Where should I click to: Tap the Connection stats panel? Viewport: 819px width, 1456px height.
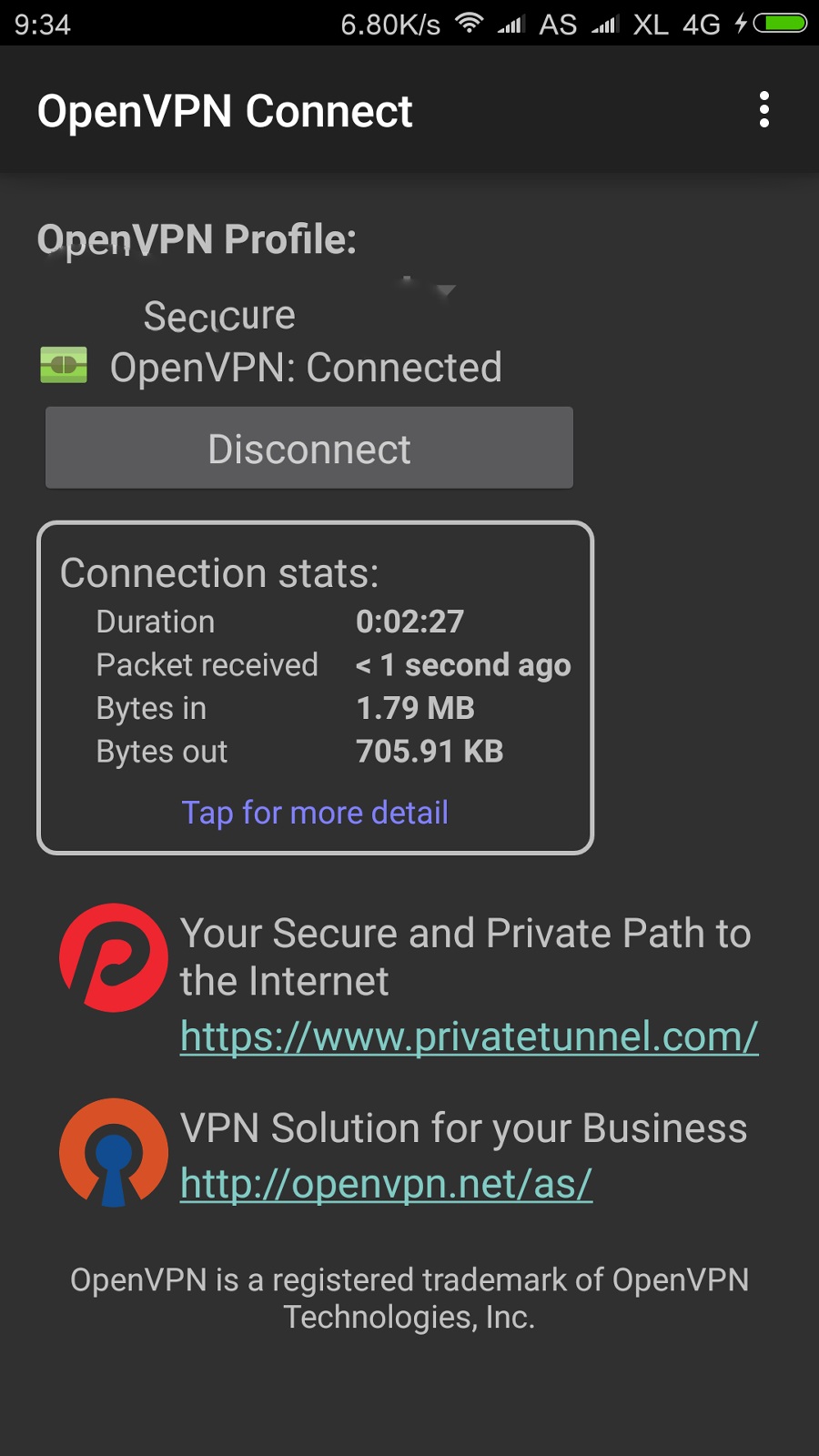click(315, 685)
